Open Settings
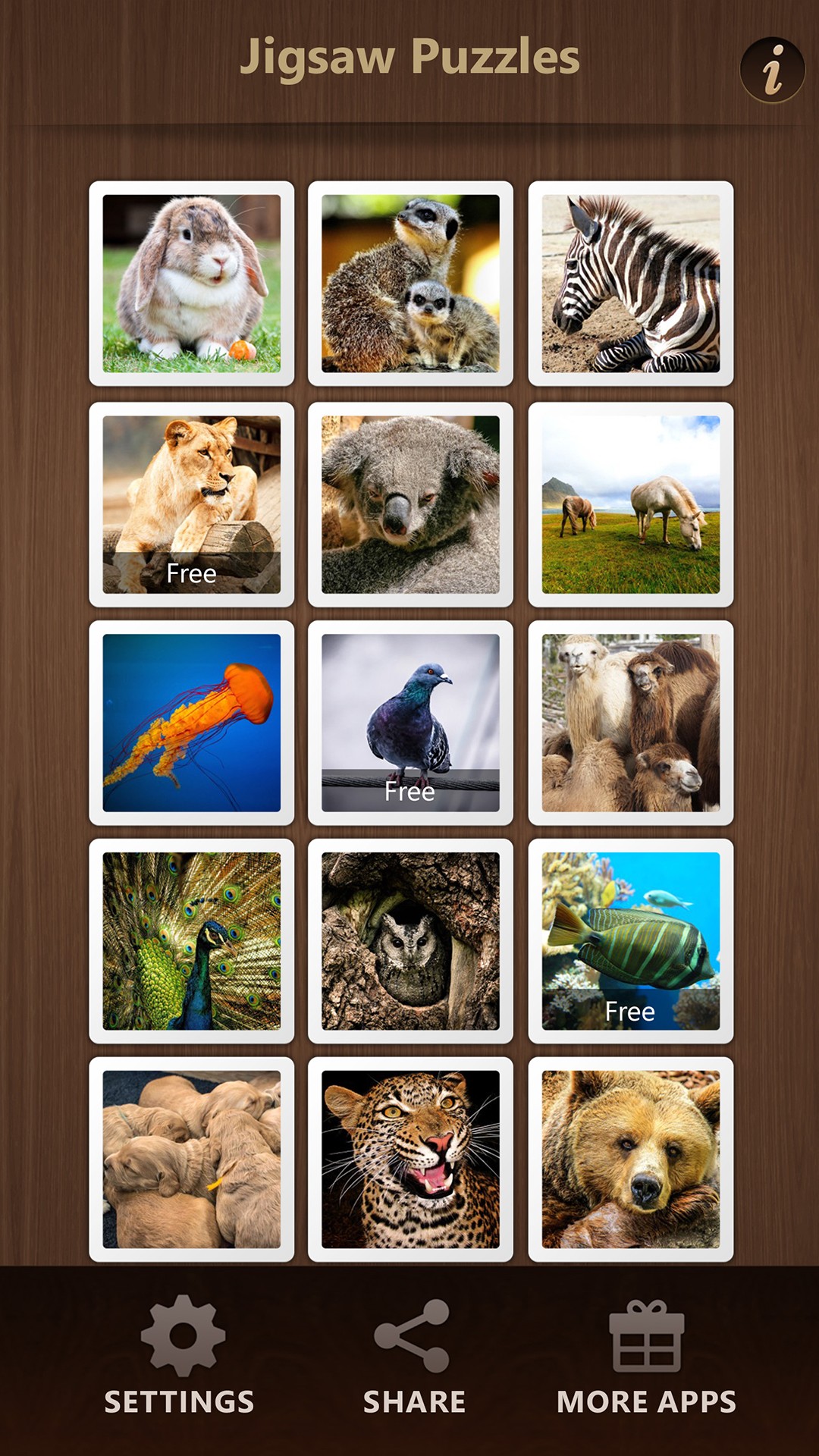The height and width of the screenshot is (1456, 819). coord(180,1355)
